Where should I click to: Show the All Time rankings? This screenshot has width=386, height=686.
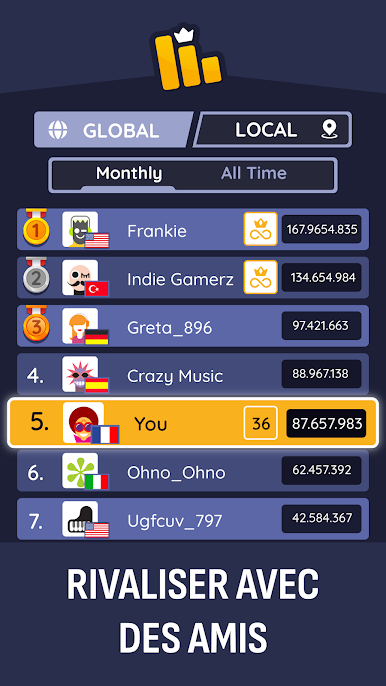coord(254,174)
